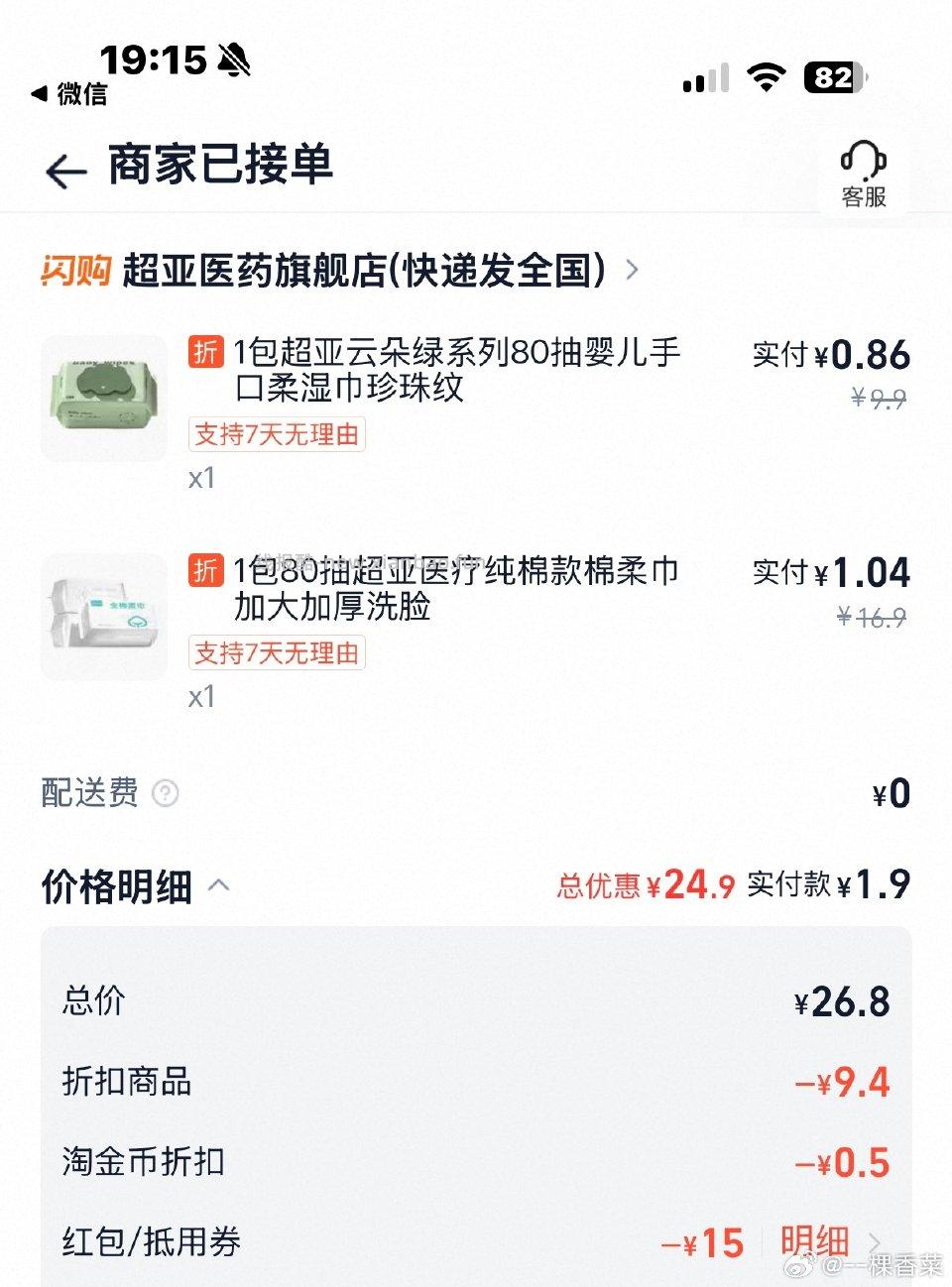The height and width of the screenshot is (1287, 952).
Task: Click the muted notifications bell icon
Action: (x=232, y=59)
